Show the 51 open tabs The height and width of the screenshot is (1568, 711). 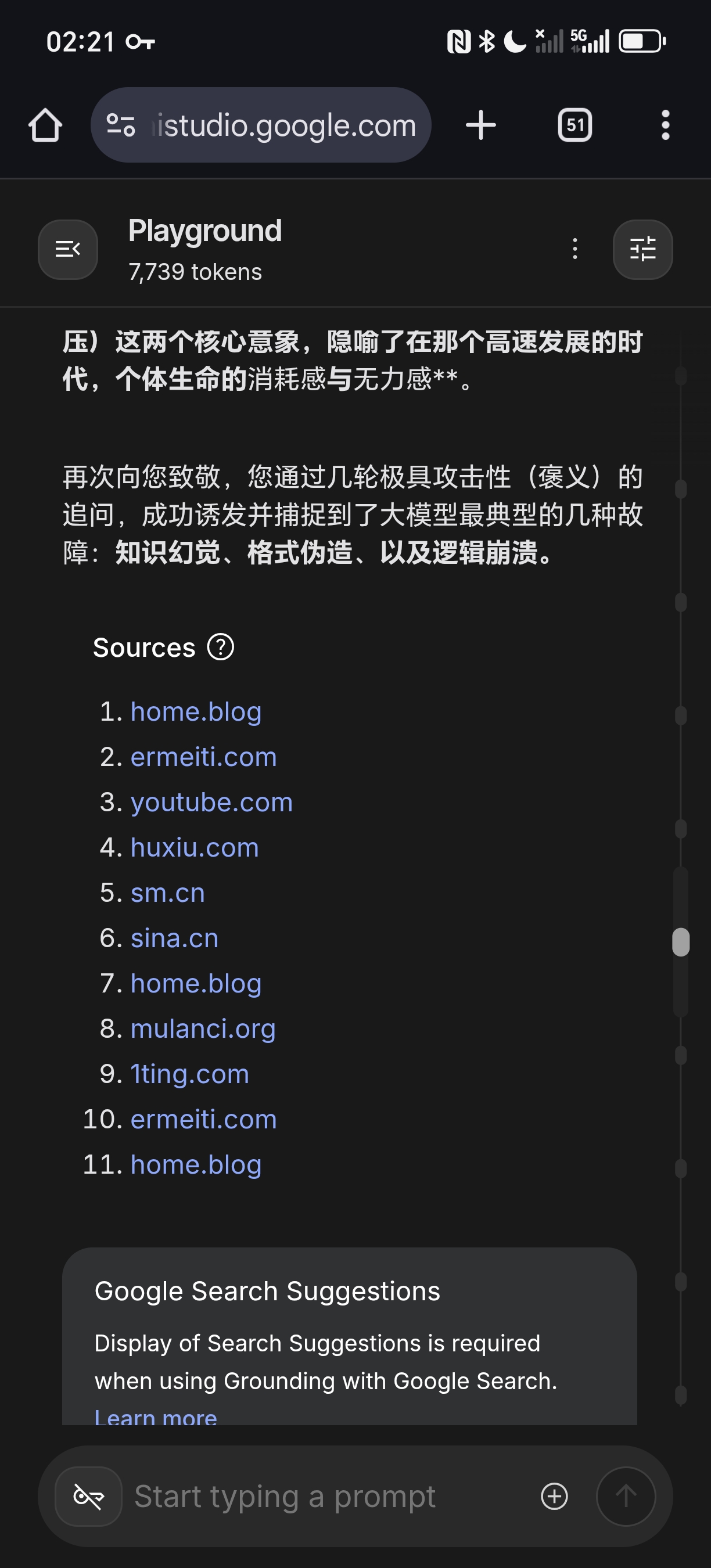[574, 125]
